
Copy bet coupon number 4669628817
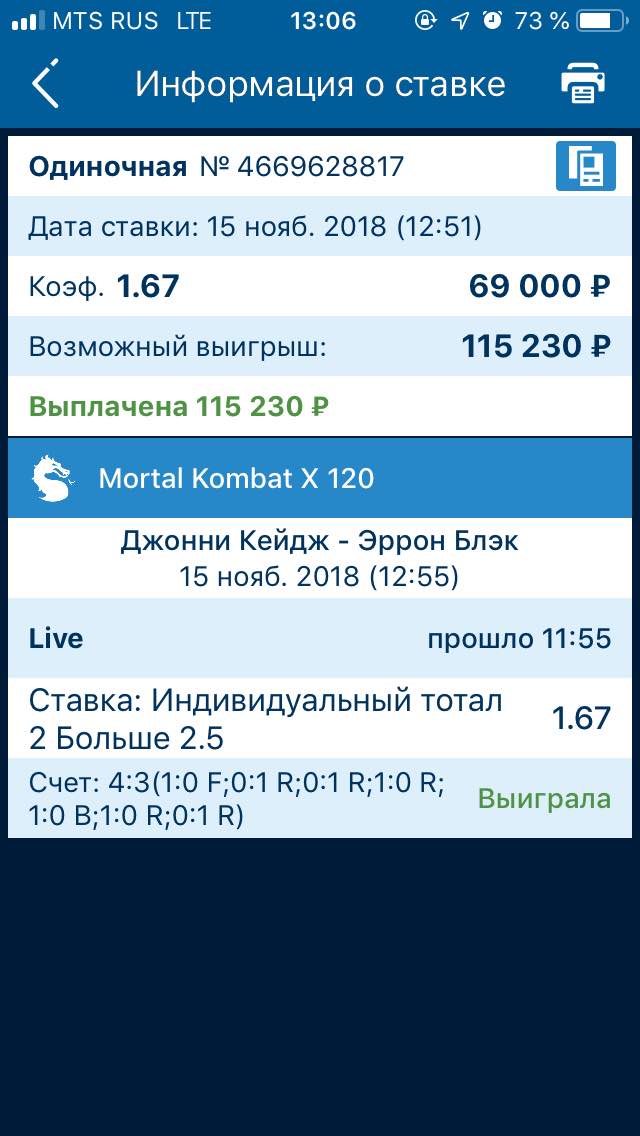point(586,166)
